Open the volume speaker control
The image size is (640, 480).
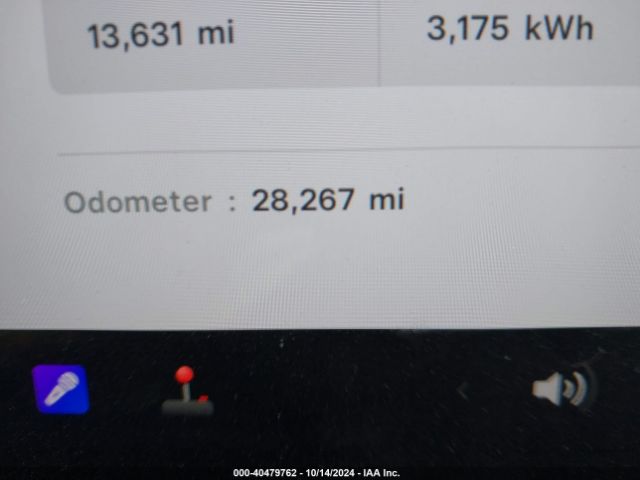[559, 389]
